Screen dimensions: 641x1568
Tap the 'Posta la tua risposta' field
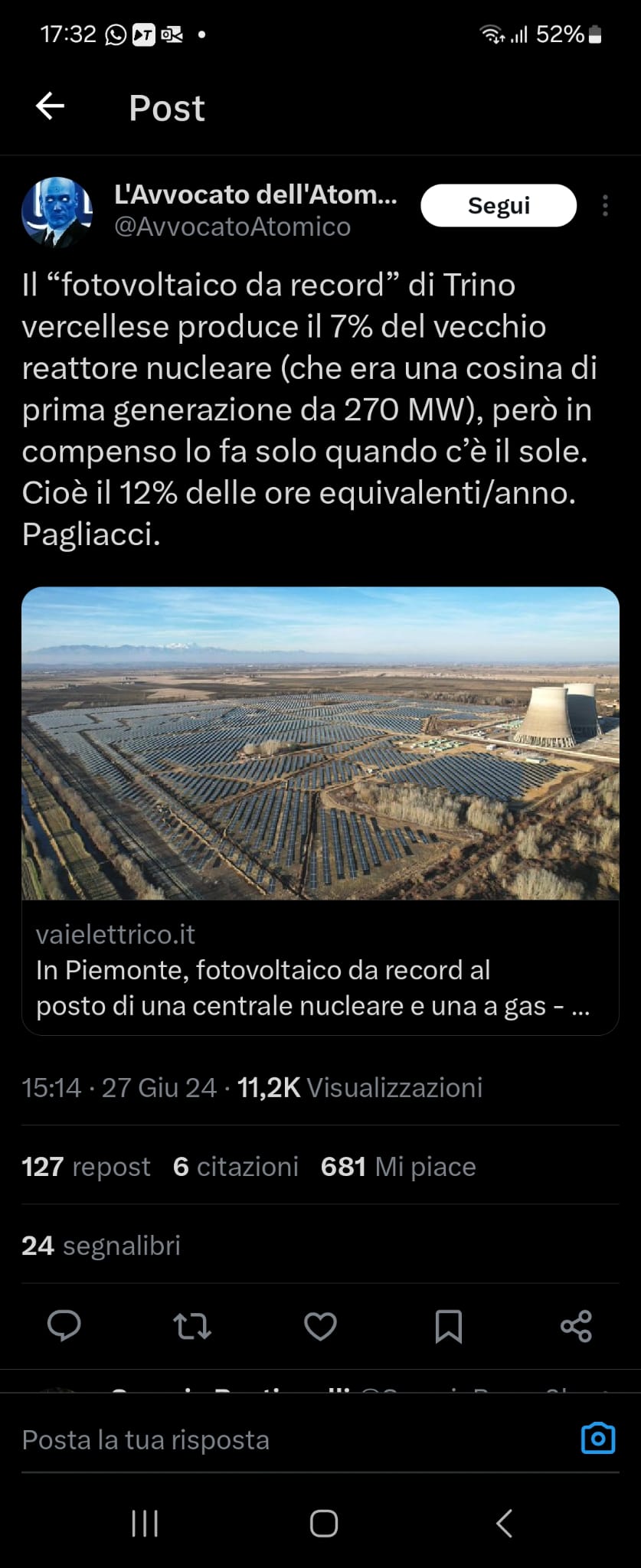click(x=291, y=1439)
